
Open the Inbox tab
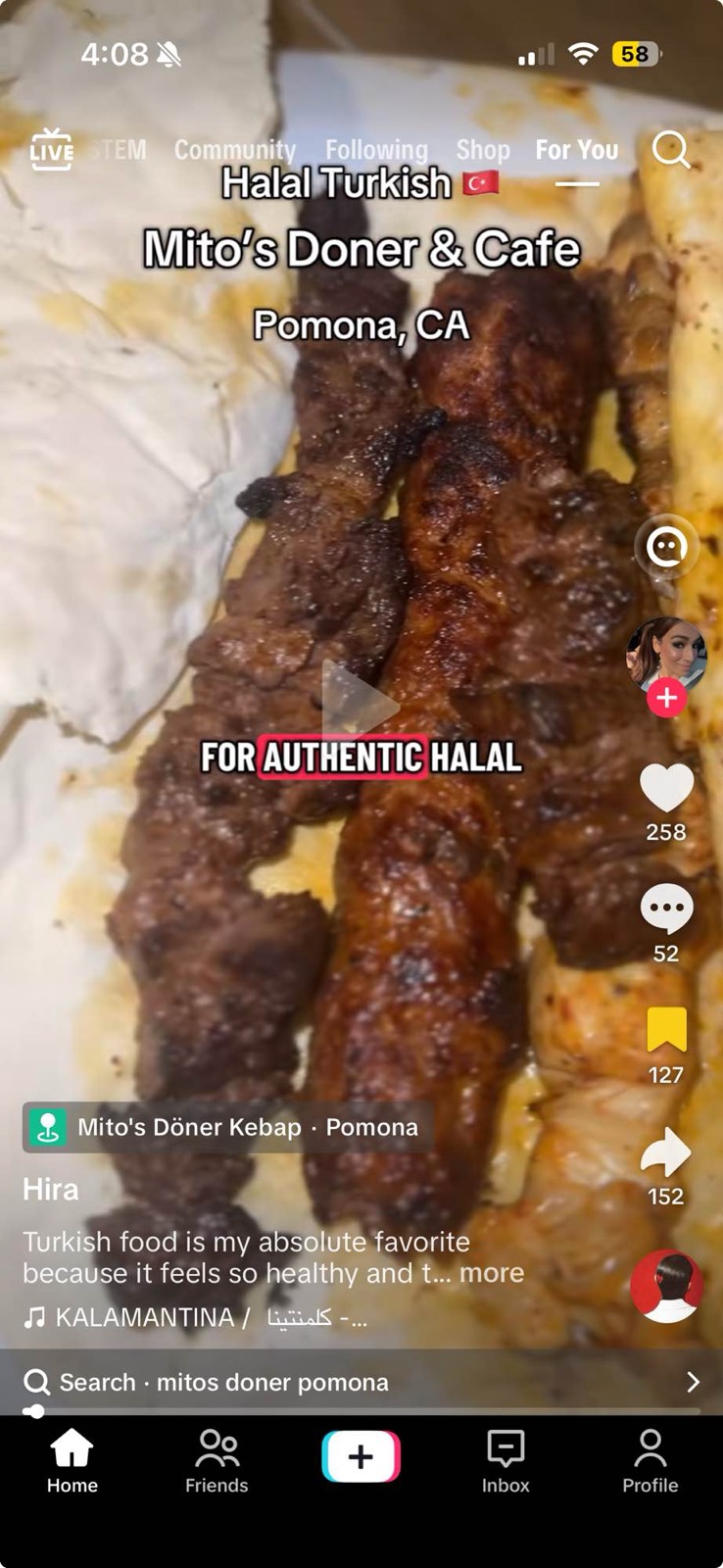pos(506,1460)
